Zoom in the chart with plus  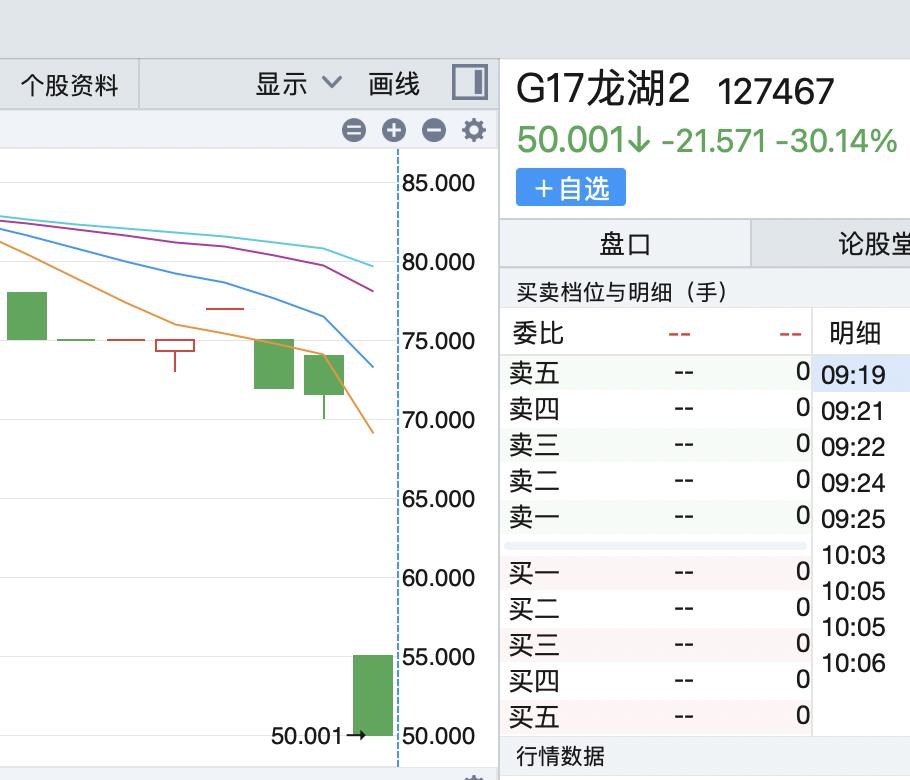coord(394,130)
